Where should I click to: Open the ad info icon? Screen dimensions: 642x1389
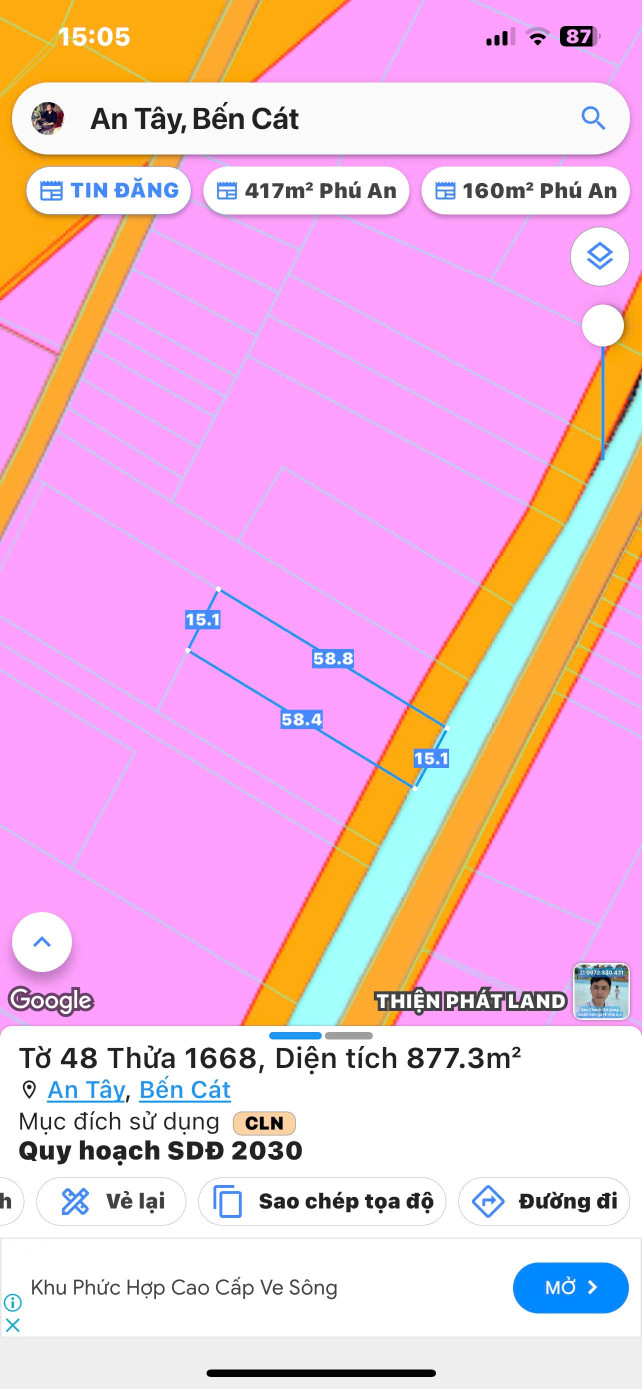13,1302
